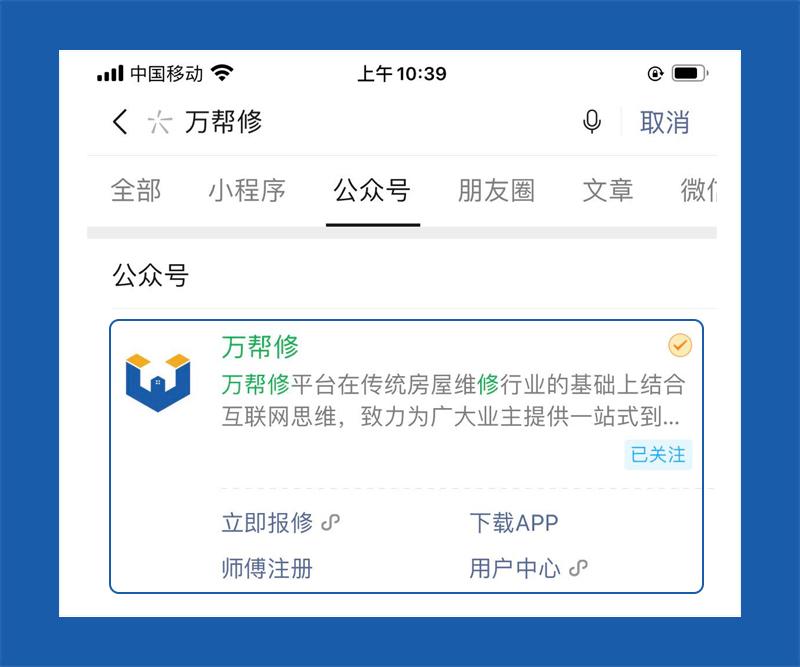Viewport: 800px width, 667px height.
Task: Switch to the 全部 tab
Action: click(x=136, y=190)
